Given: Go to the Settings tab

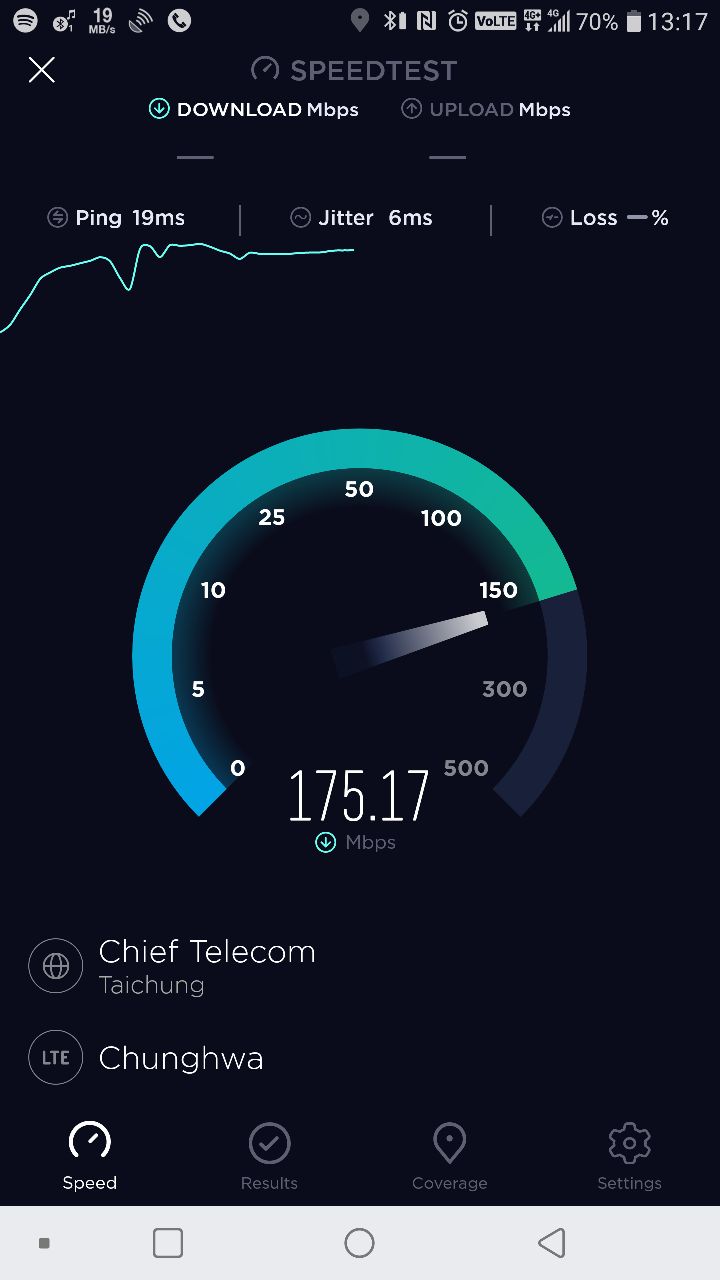Looking at the screenshot, I should coord(629,1157).
